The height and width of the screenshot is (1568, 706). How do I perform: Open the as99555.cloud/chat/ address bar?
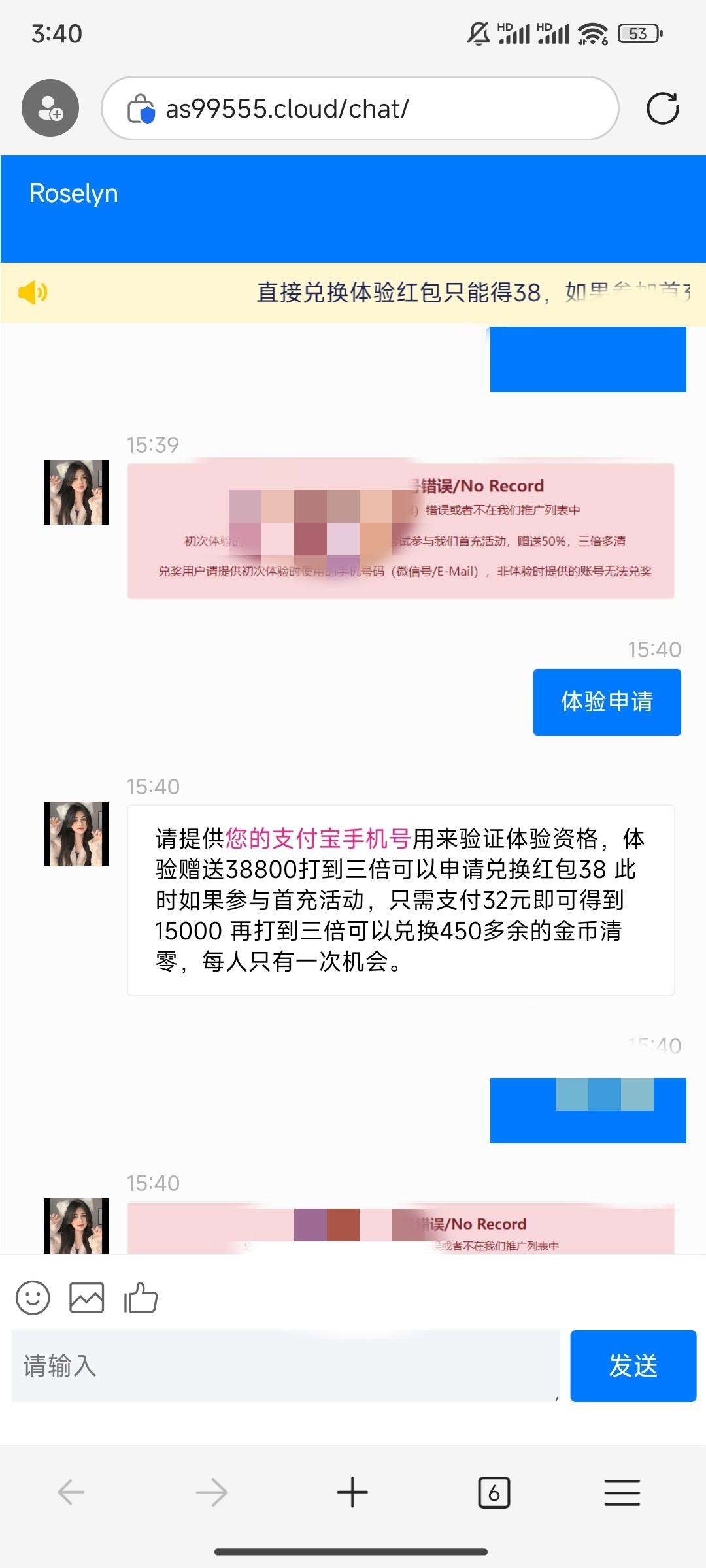tap(360, 108)
